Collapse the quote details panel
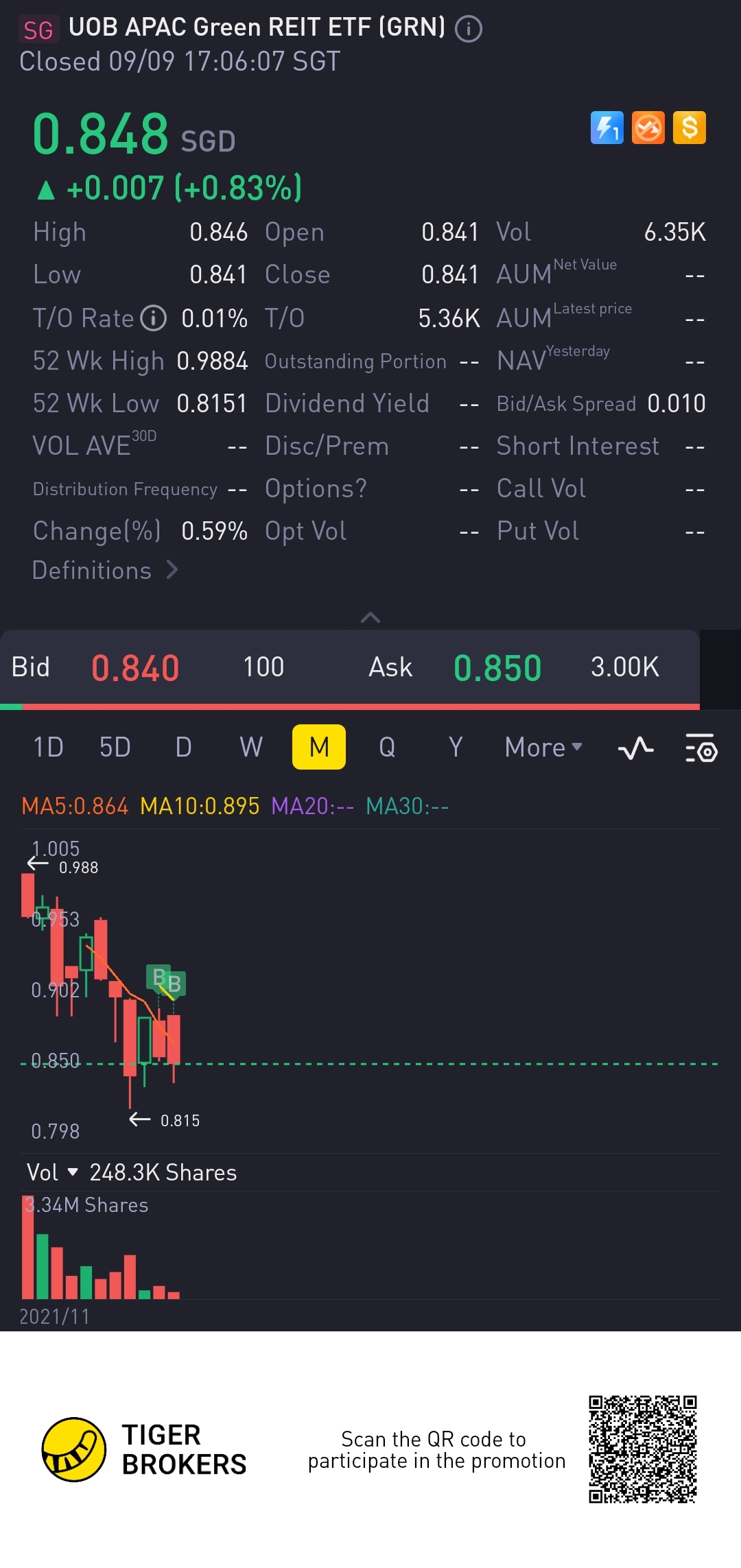Image resolution: width=741 pixels, height=1568 pixels. [370, 617]
